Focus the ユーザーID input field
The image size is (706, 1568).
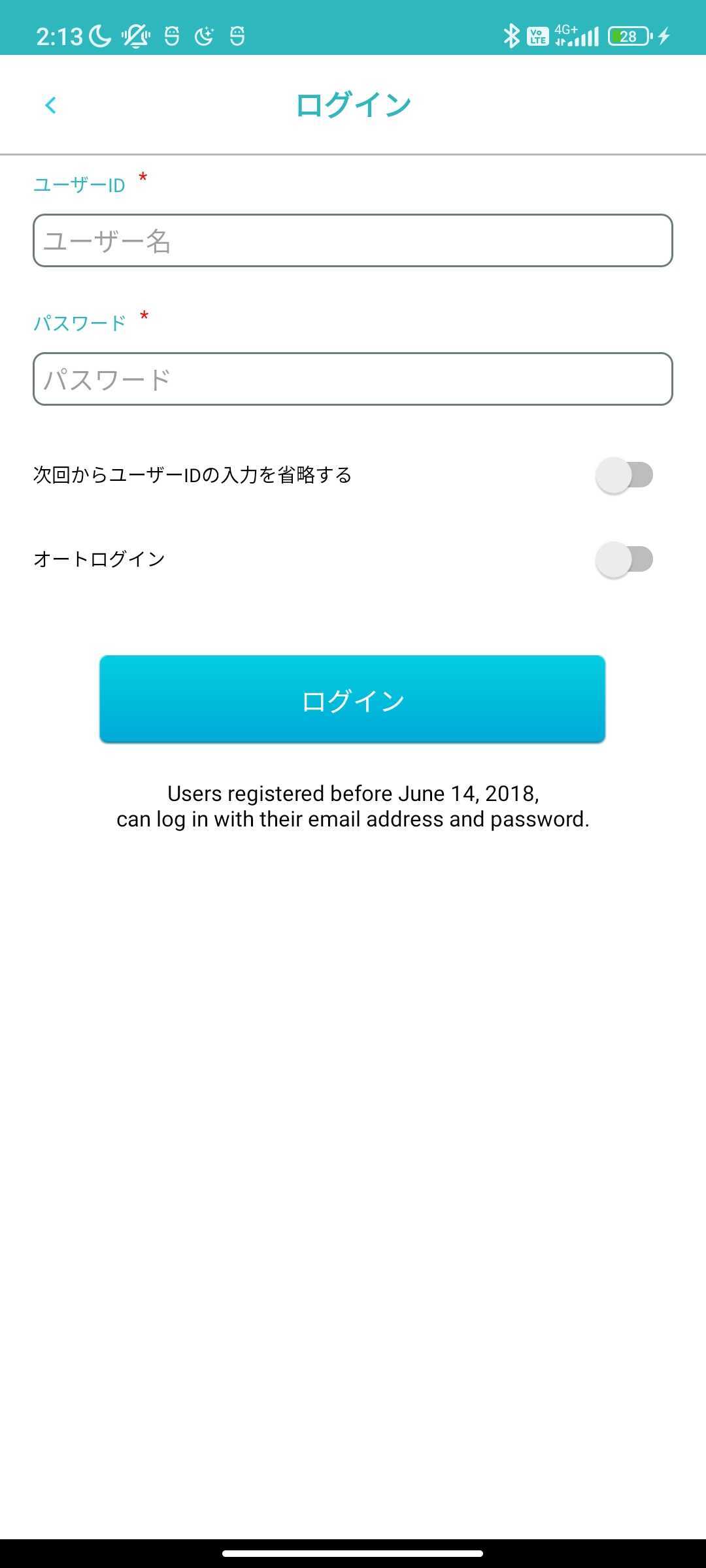coord(352,240)
